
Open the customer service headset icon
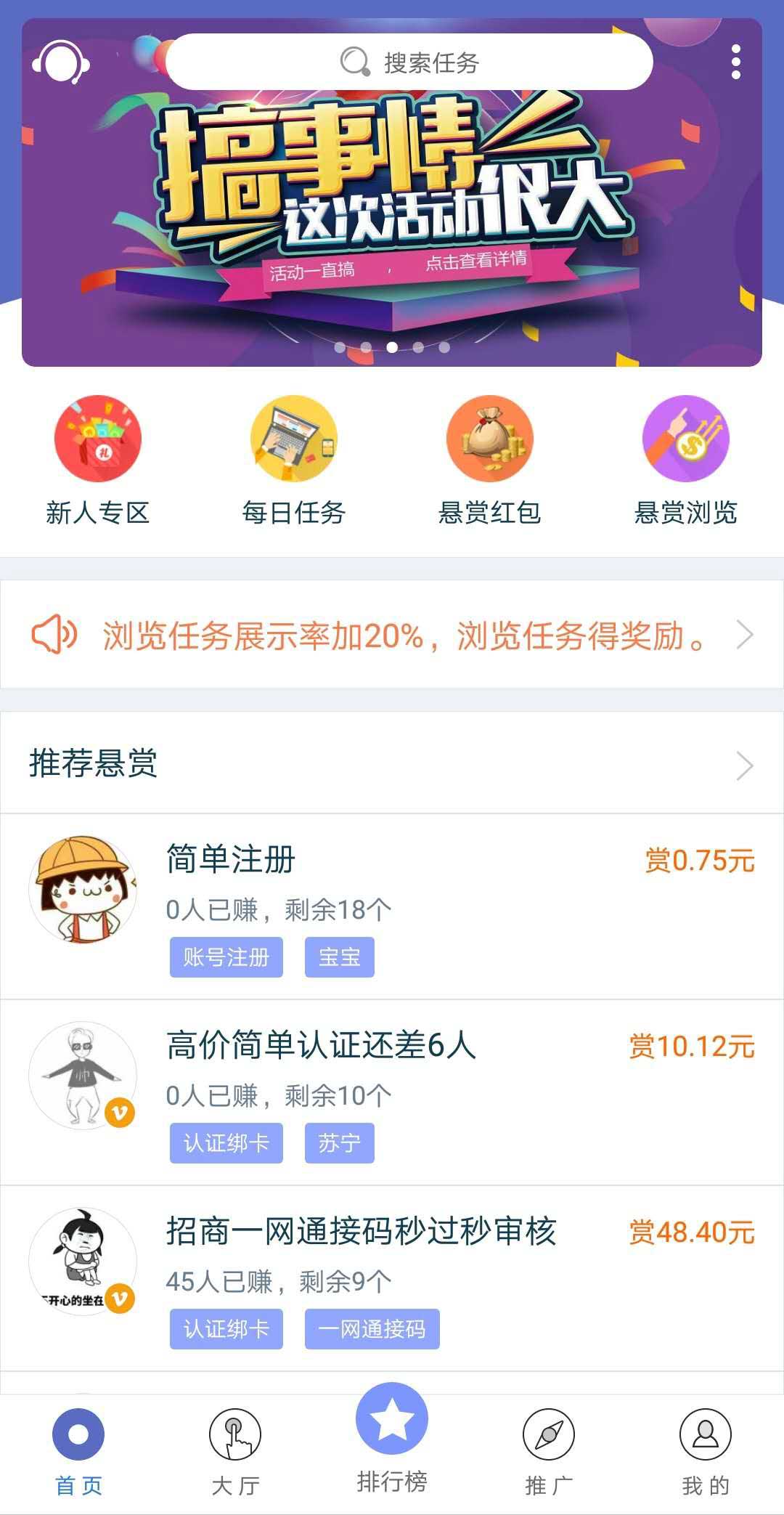[61, 62]
